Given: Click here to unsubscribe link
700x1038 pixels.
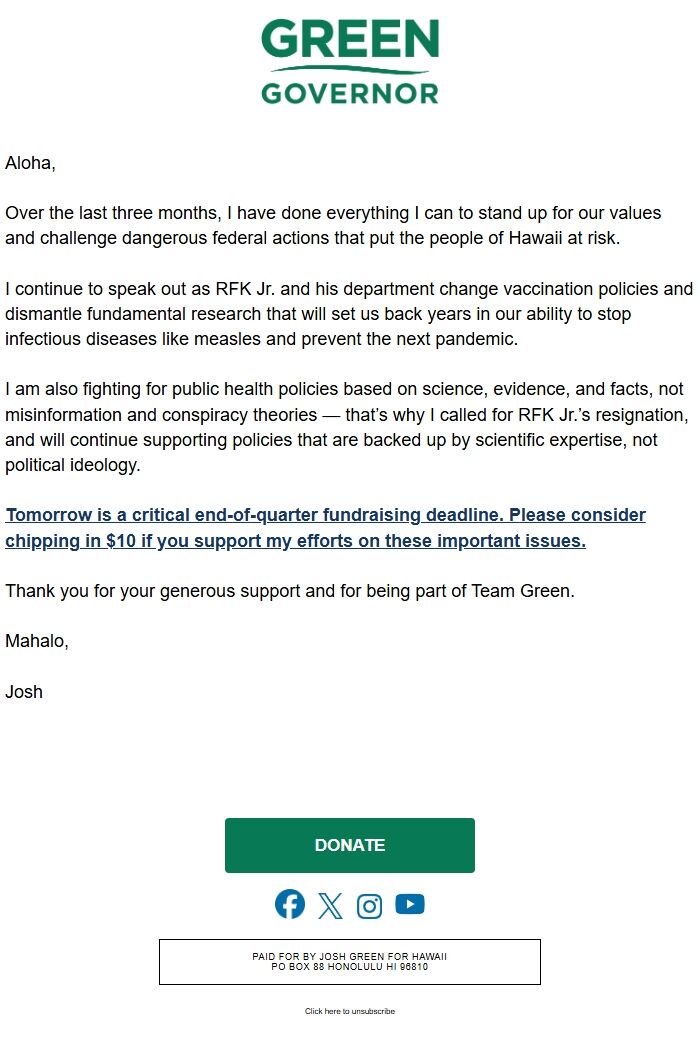Looking at the screenshot, I should click(350, 1011).
